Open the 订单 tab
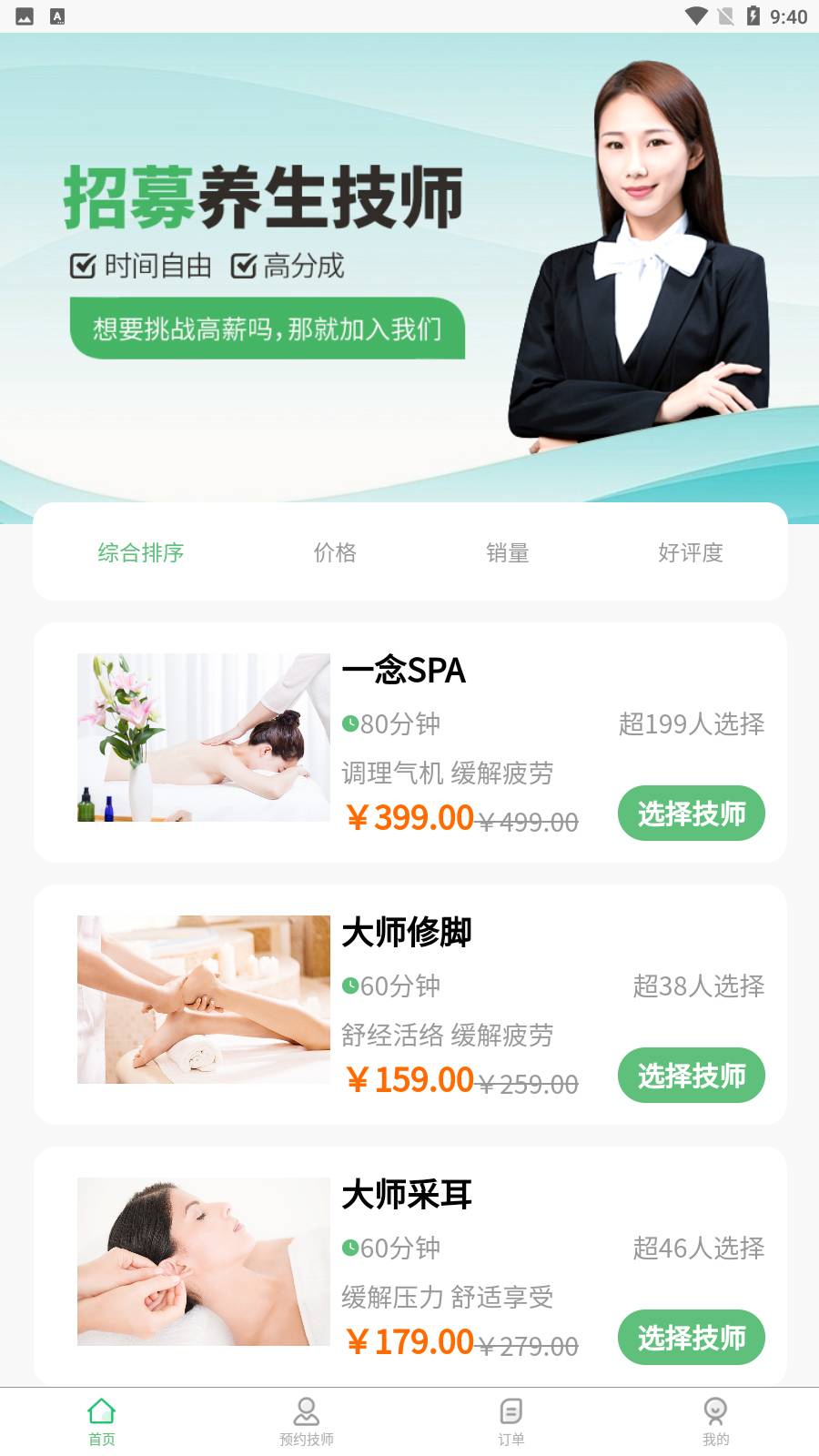The width and height of the screenshot is (819, 1456). tap(511, 1421)
